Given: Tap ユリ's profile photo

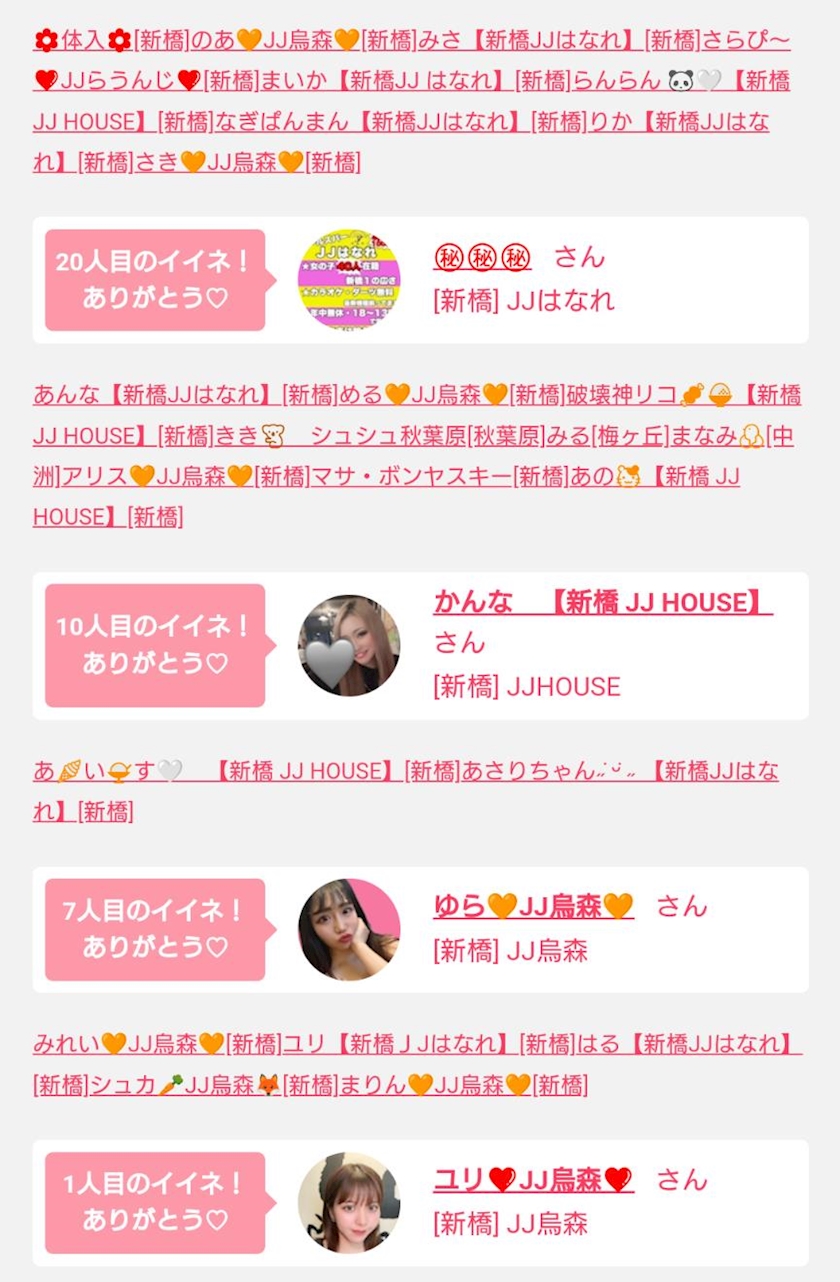Looking at the screenshot, I should coord(349,1203).
